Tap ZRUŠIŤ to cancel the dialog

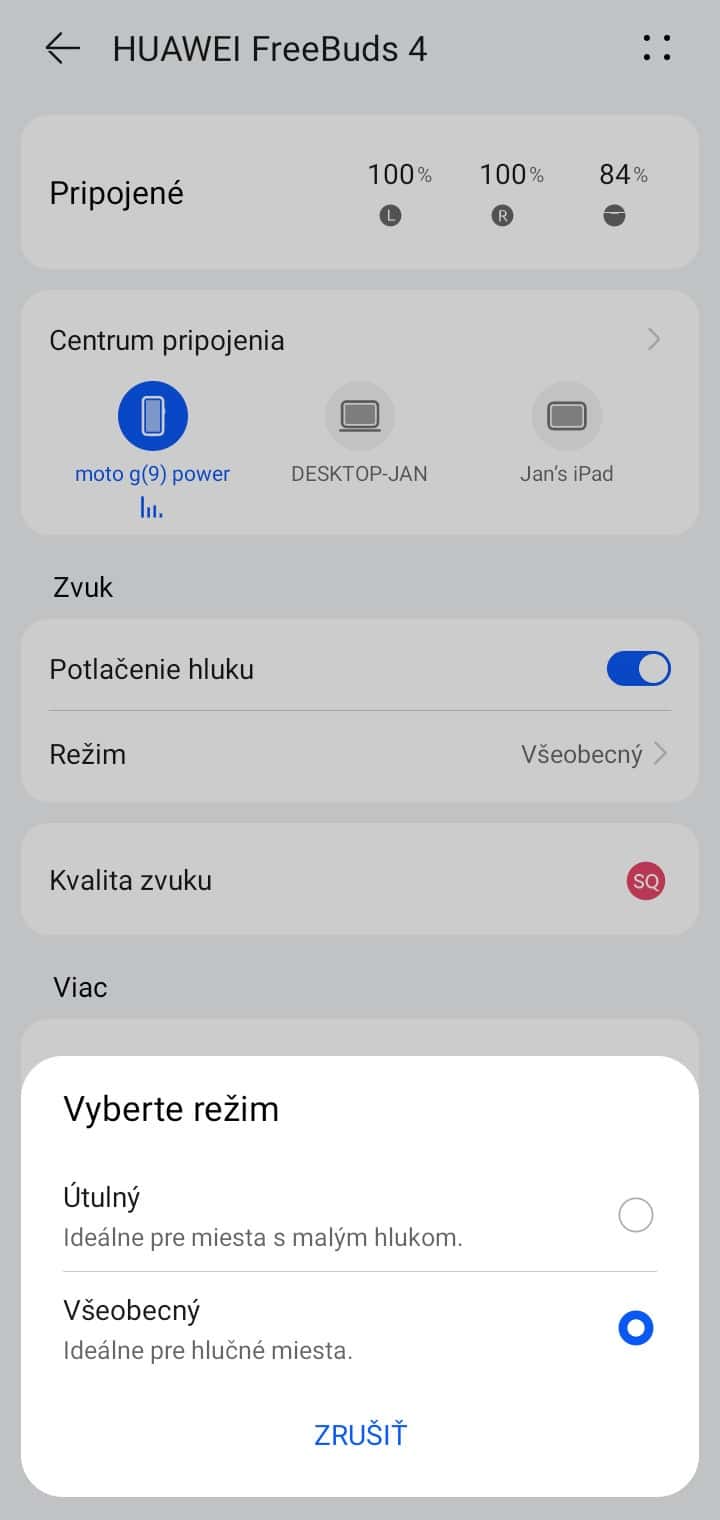[x=360, y=1435]
